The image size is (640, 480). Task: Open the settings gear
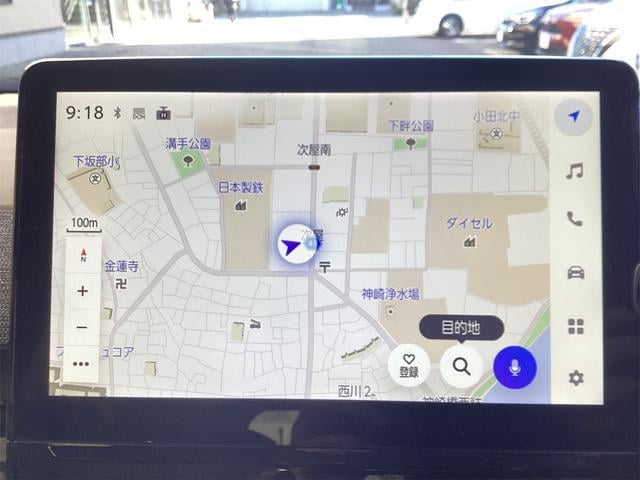pos(576,377)
